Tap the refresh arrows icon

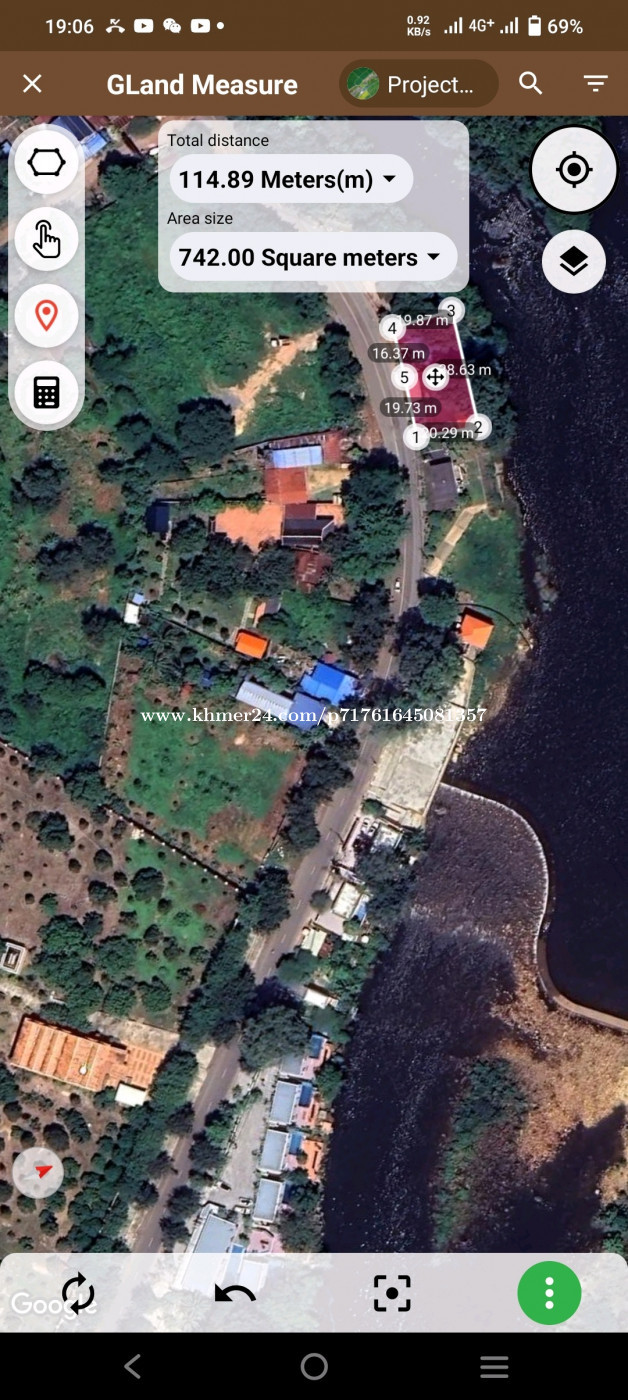tap(78, 1293)
